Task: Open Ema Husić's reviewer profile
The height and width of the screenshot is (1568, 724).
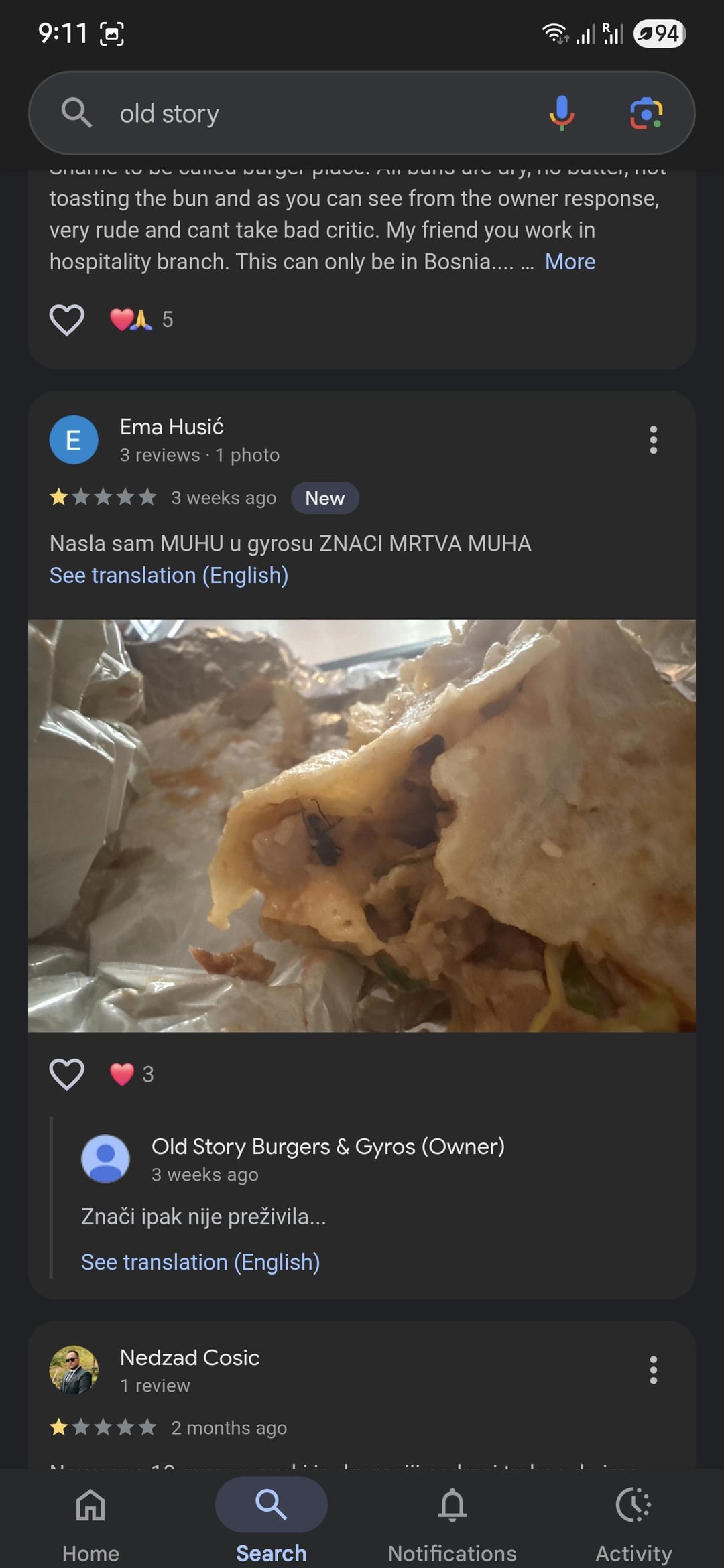Action: (x=172, y=427)
